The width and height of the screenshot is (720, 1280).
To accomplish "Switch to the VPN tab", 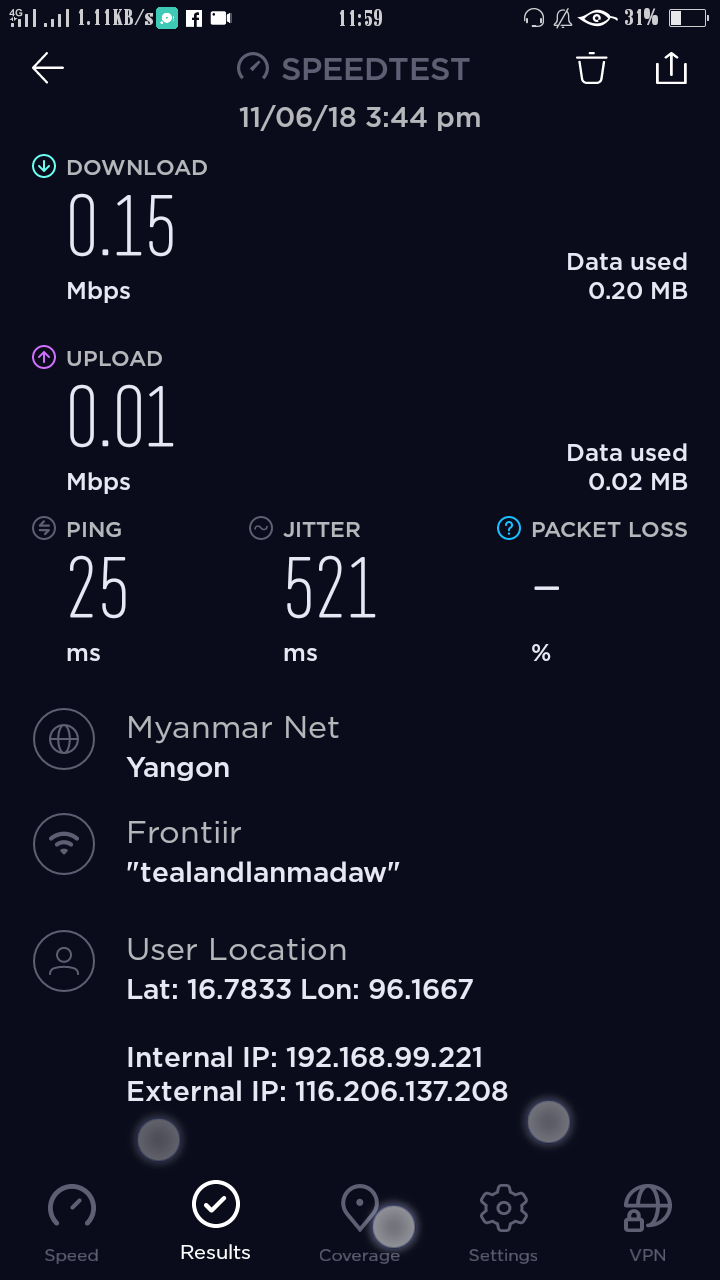I will tap(647, 1222).
